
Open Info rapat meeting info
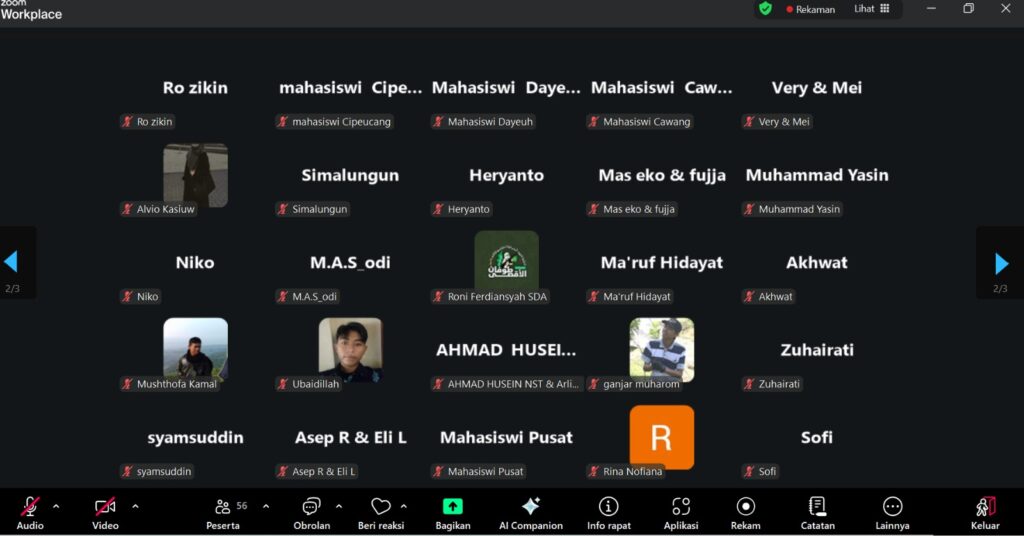click(609, 512)
